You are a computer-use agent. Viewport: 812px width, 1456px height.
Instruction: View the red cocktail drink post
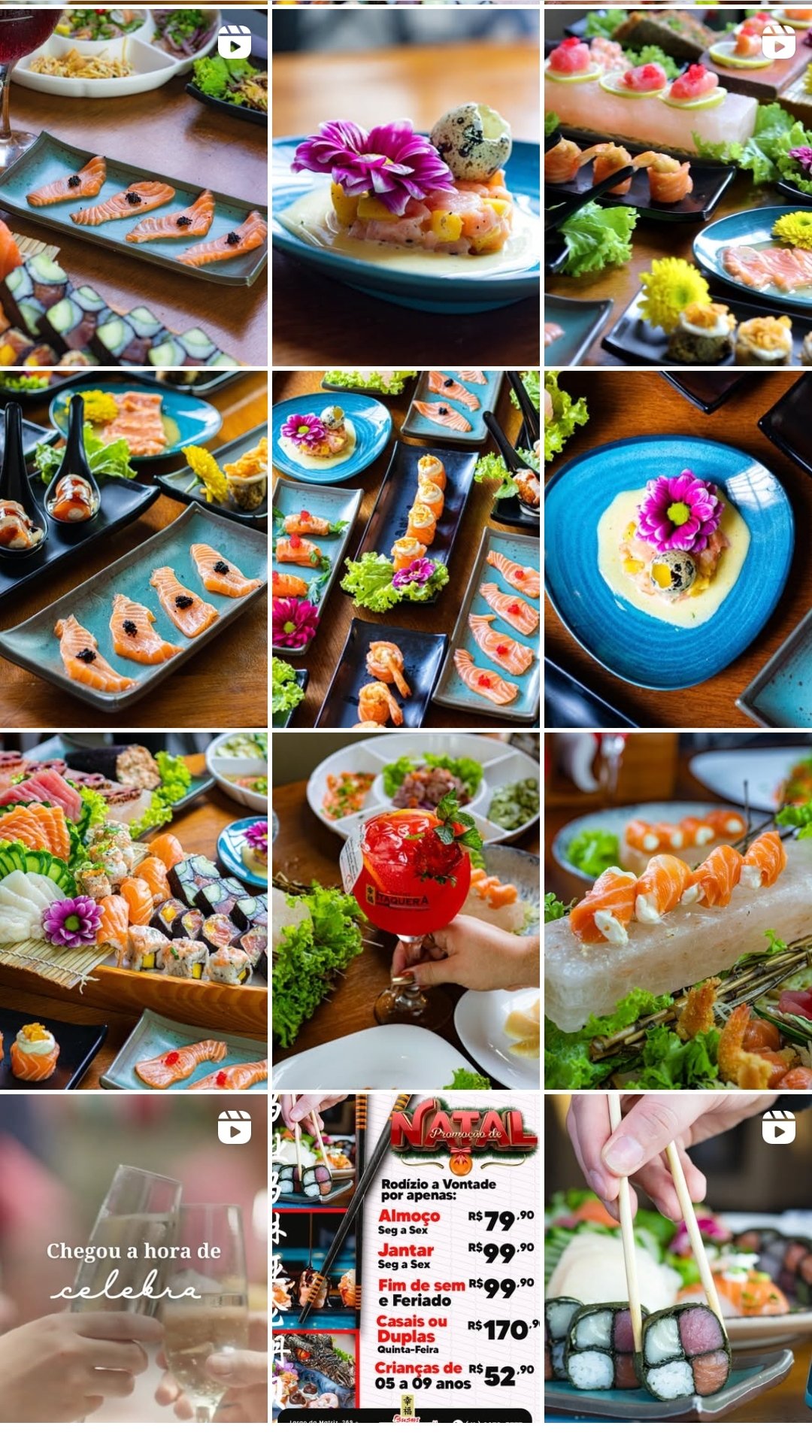coord(405,911)
